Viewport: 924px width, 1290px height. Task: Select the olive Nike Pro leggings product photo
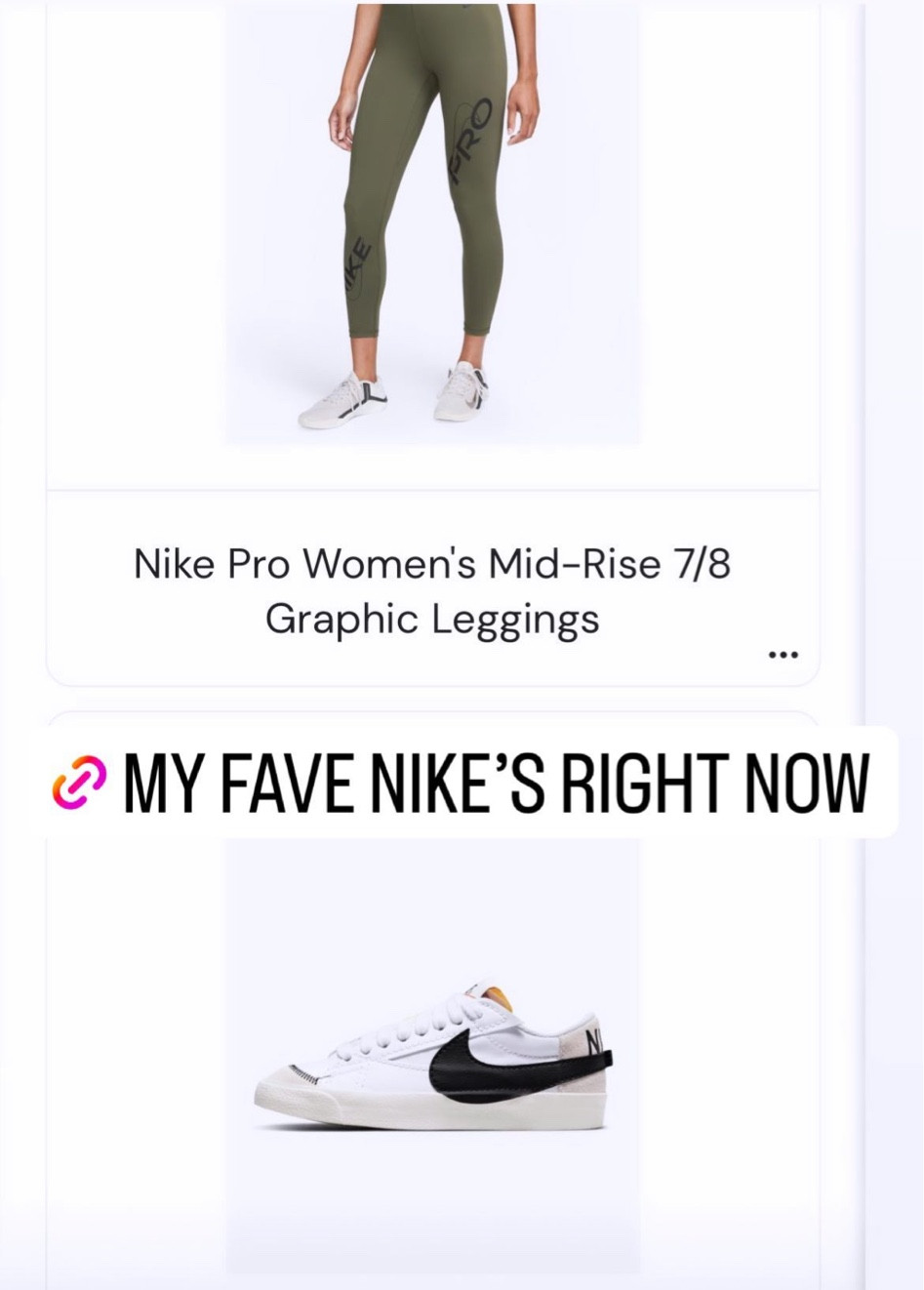tap(432, 215)
